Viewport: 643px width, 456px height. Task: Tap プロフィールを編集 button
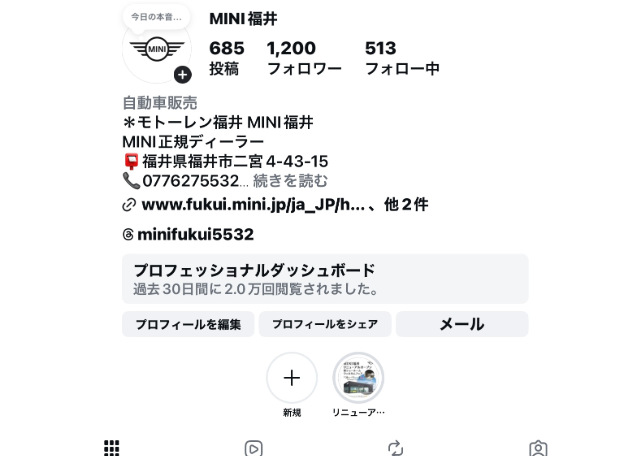coord(188,324)
